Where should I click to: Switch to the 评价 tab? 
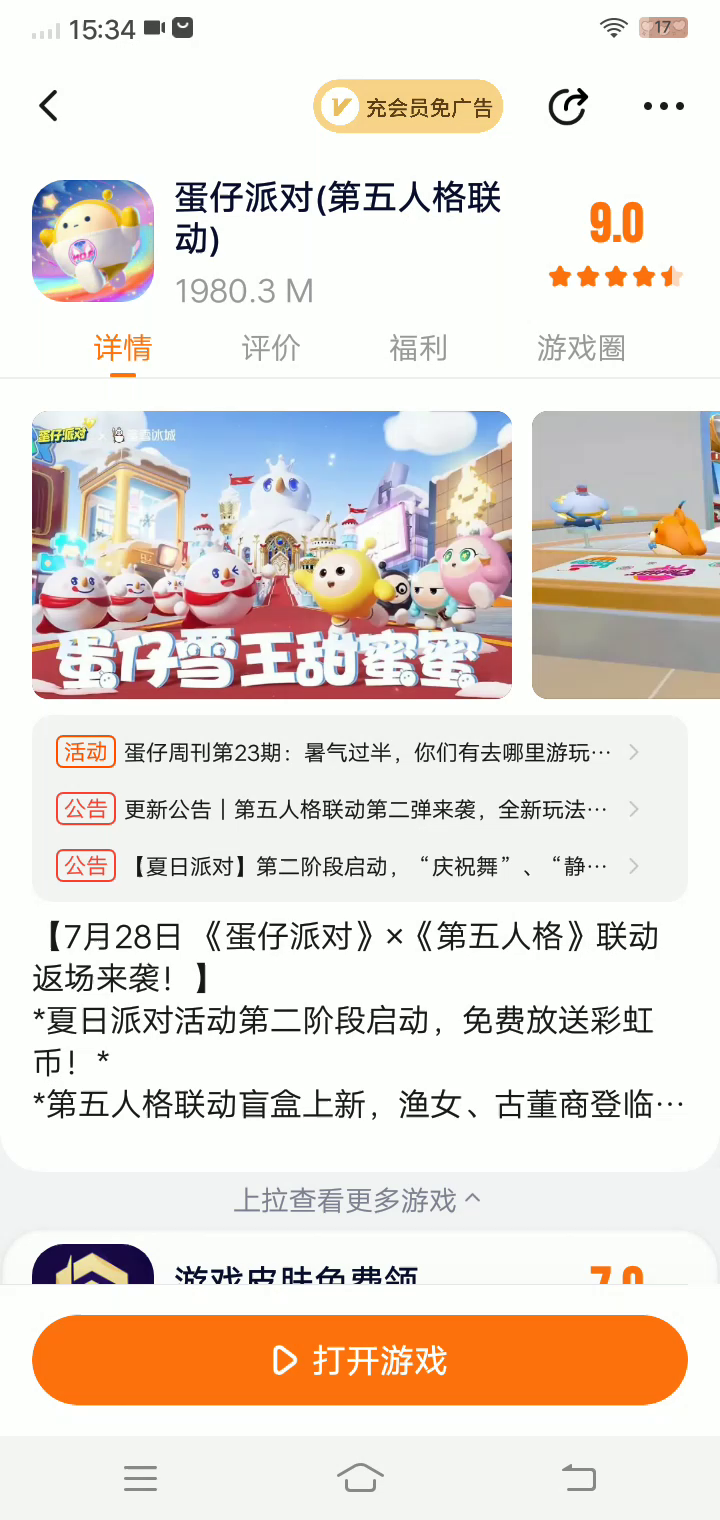click(271, 348)
